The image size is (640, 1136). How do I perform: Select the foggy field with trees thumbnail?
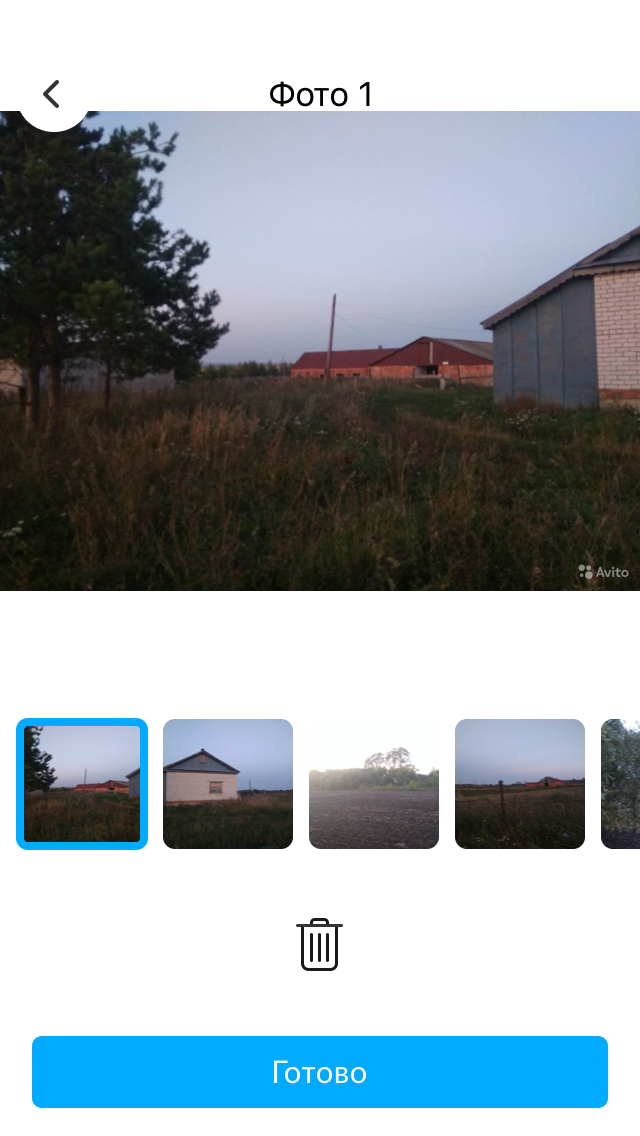point(374,784)
